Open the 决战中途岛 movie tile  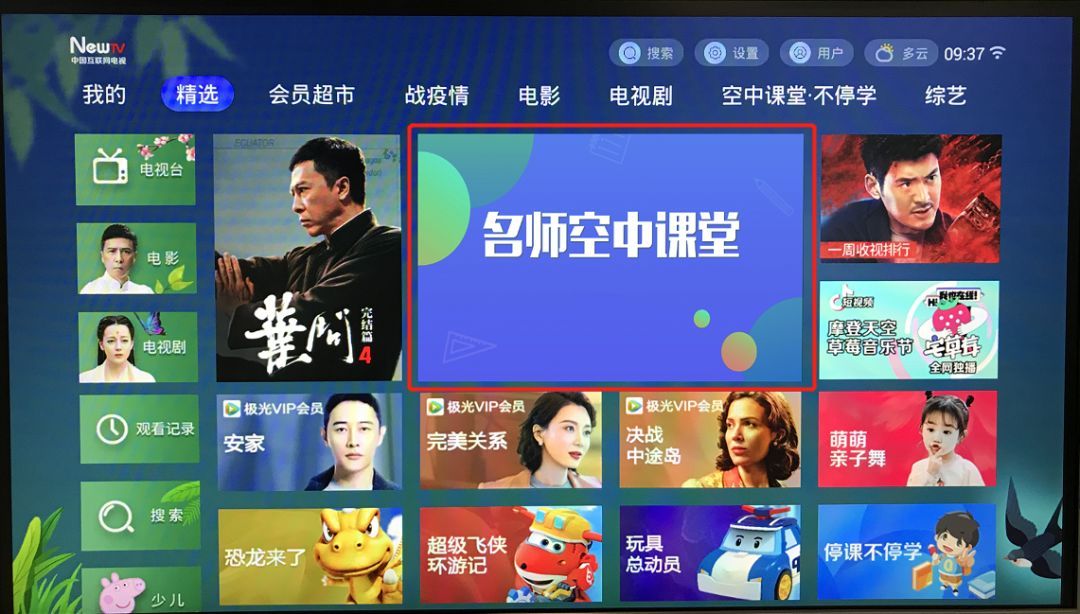[709, 441]
